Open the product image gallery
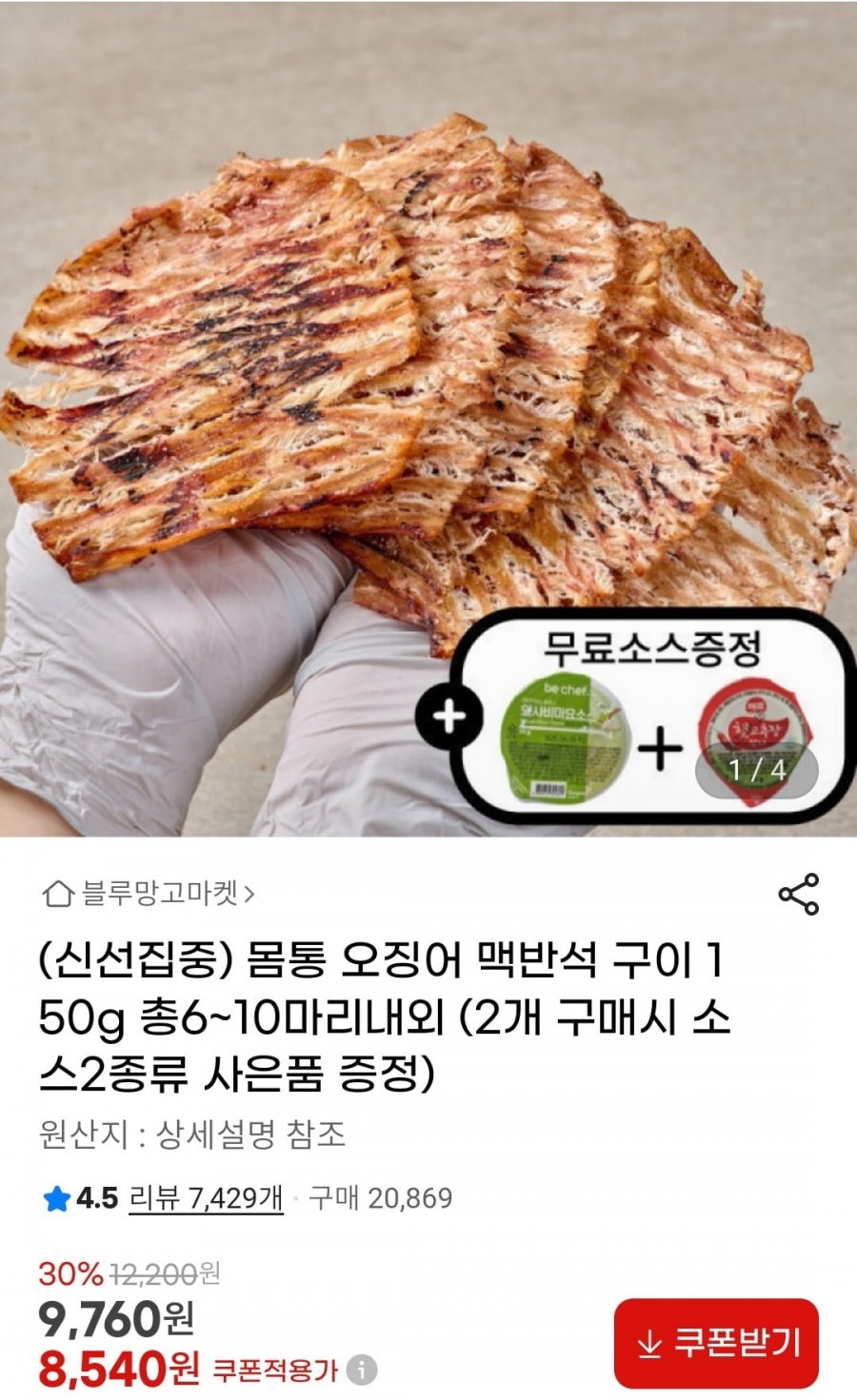857x1400 pixels. click(x=428, y=419)
